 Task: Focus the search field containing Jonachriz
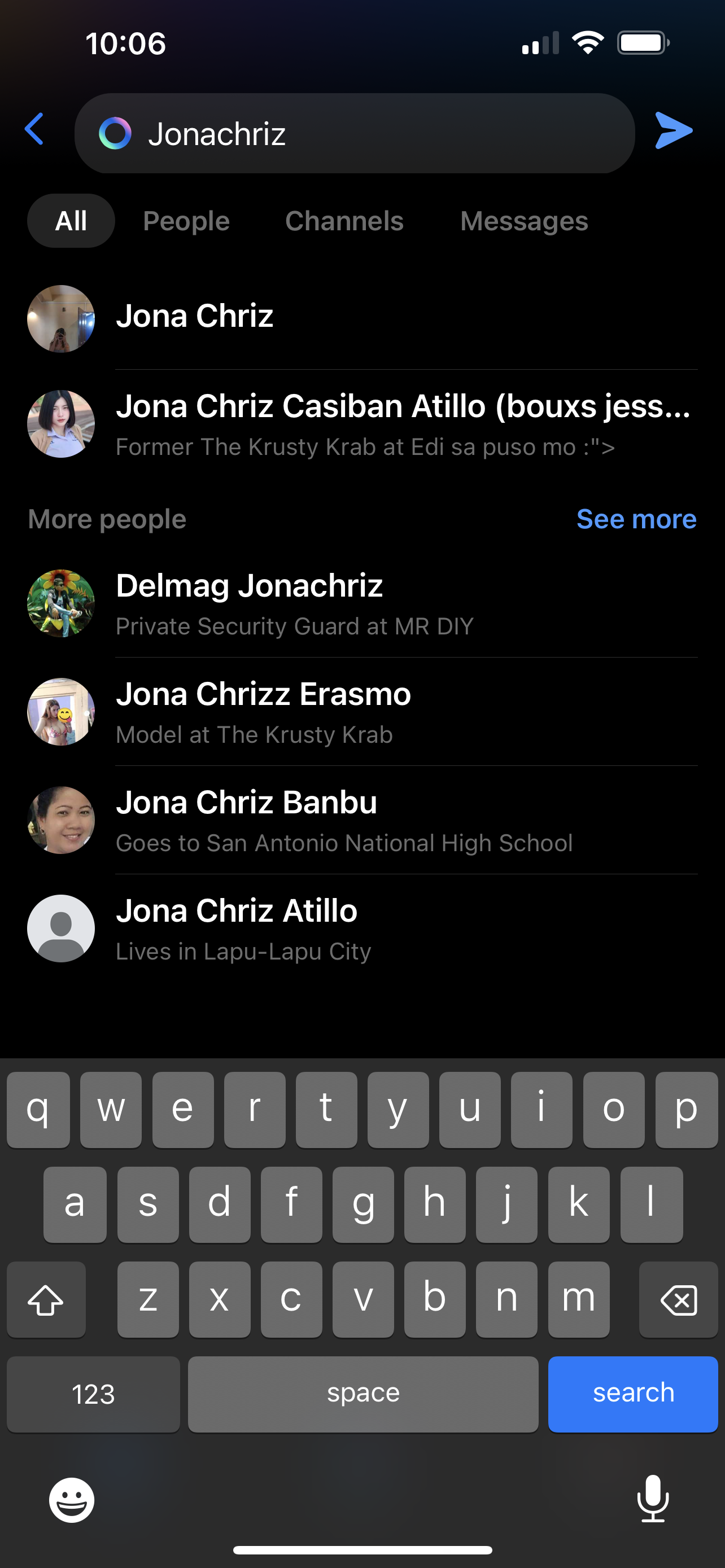coord(354,133)
